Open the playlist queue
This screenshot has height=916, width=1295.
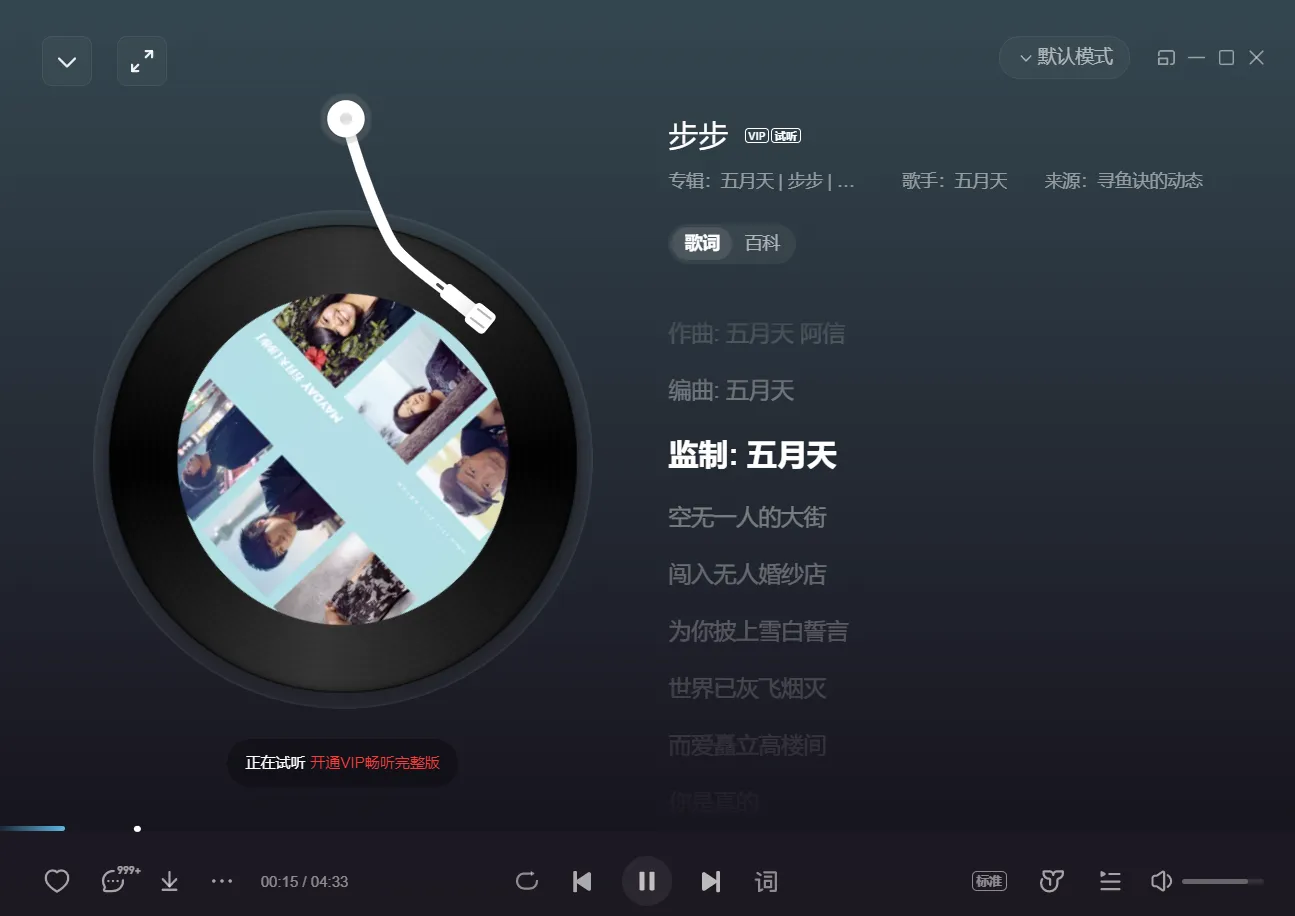(x=1110, y=881)
